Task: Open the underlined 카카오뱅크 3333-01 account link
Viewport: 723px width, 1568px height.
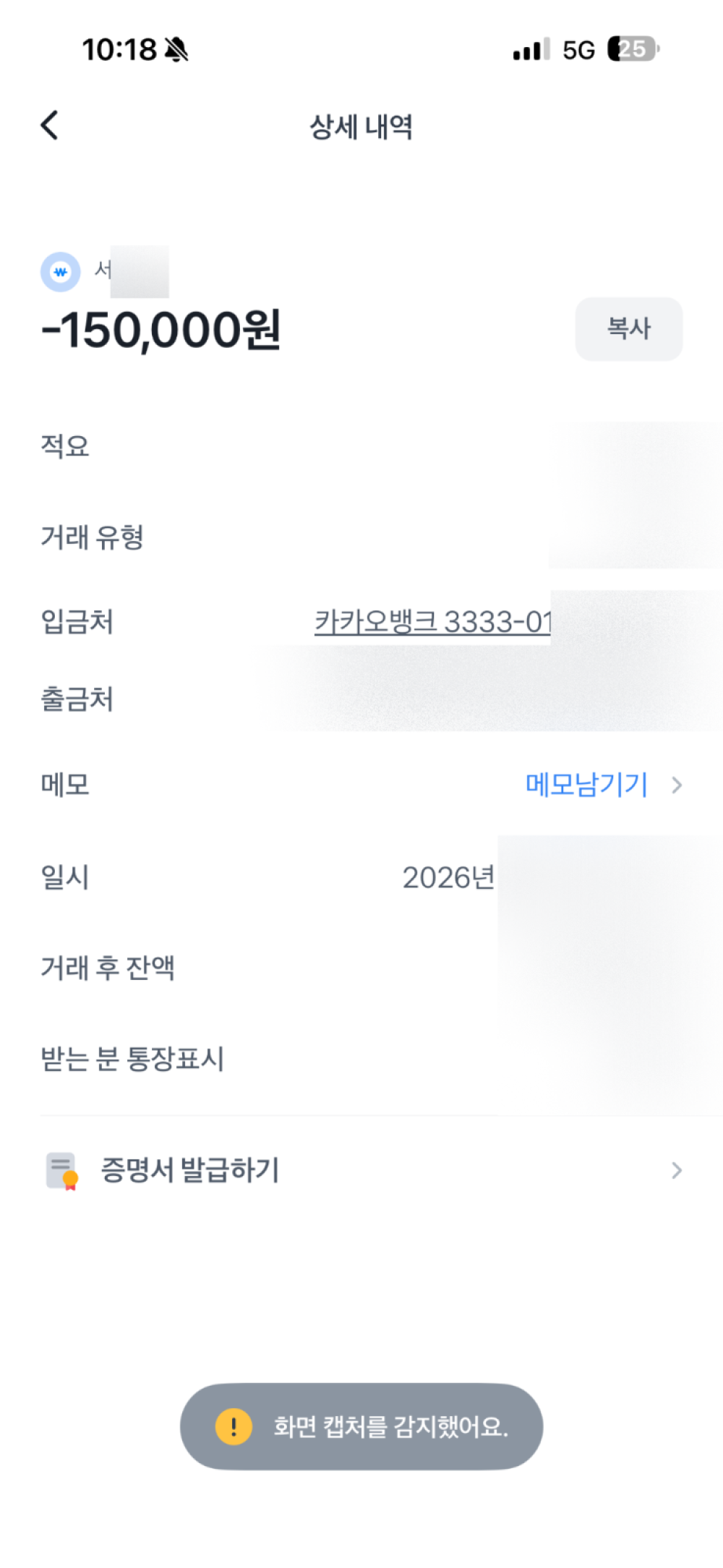Action: click(x=432, y=622)
